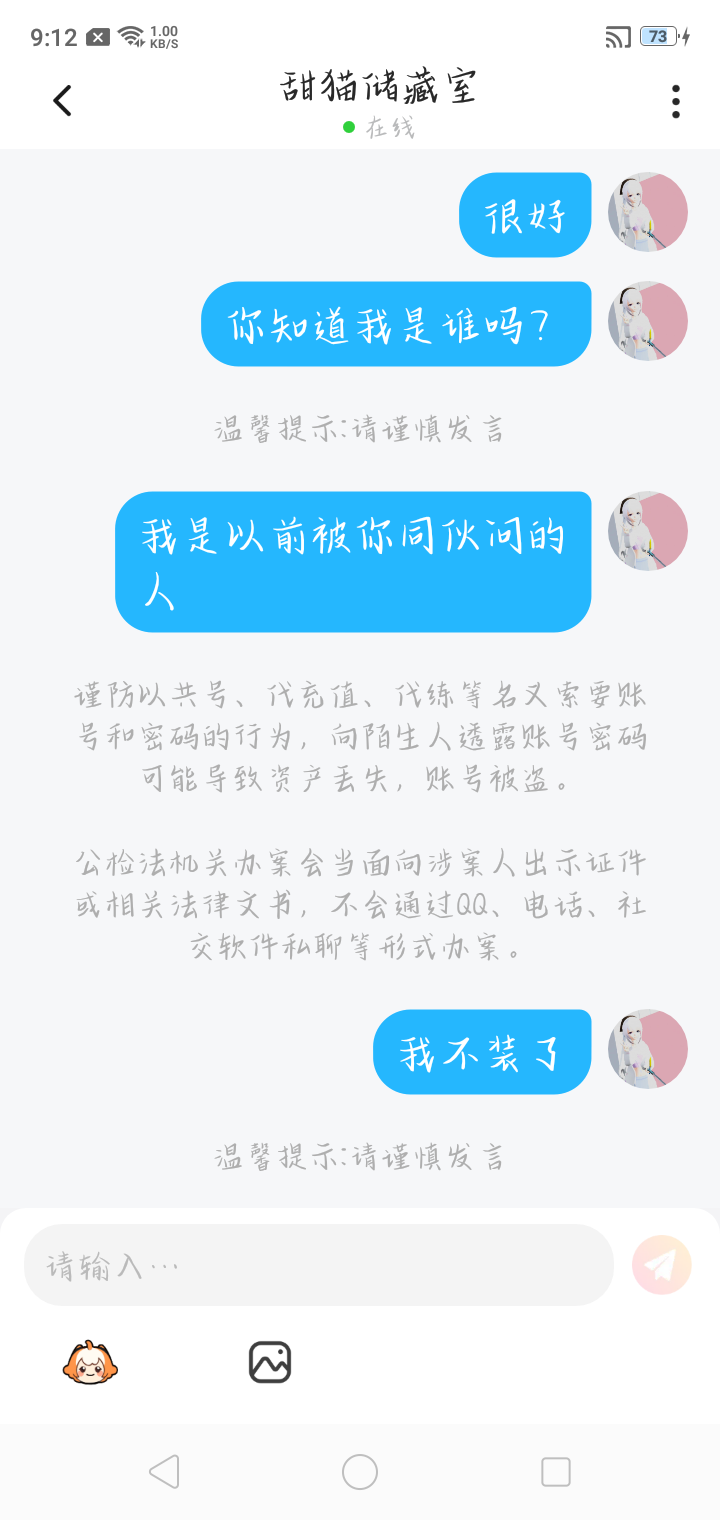The width and height of the screenshot is (720, 1520).
Task: Open the emoji sticker picker
Action: 91,1362
